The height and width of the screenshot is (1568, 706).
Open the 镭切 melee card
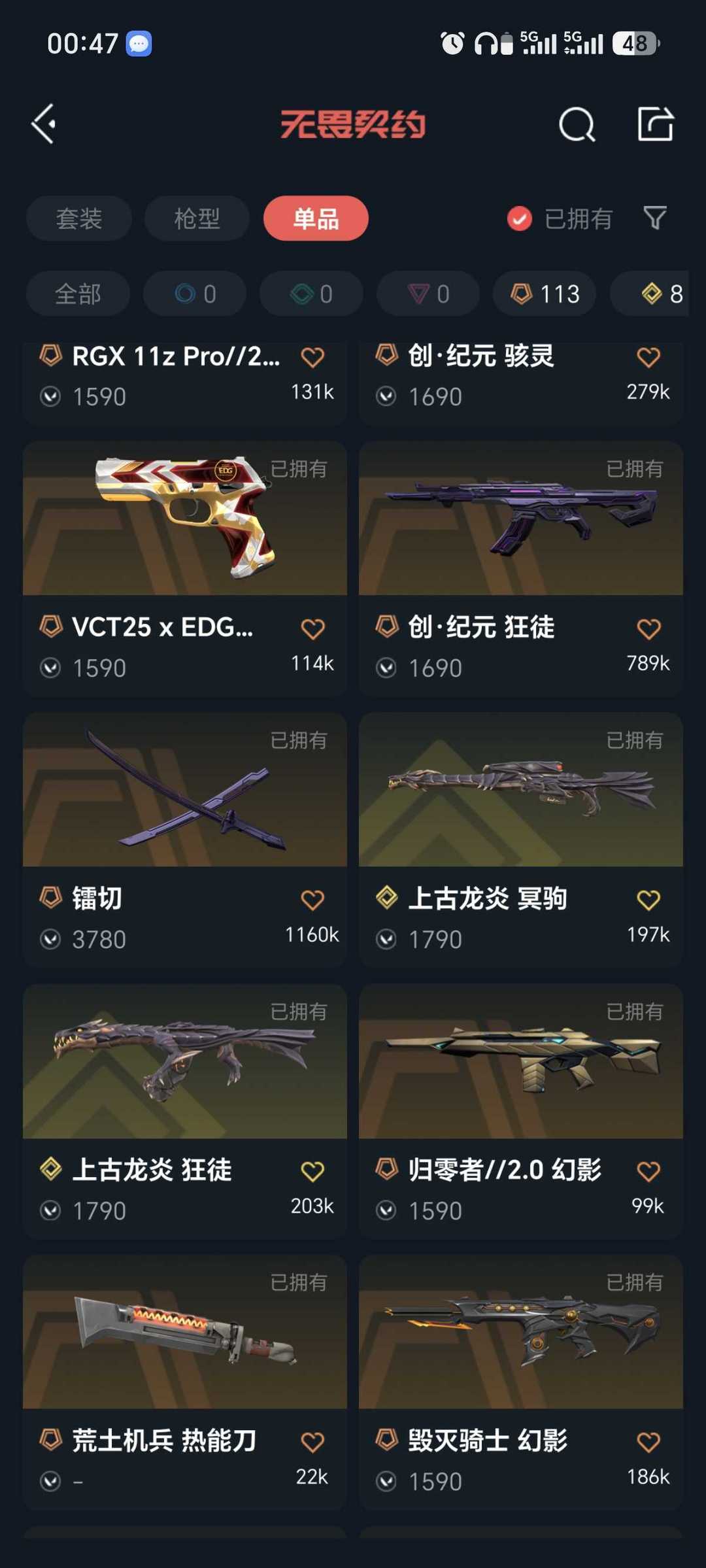pos(185,840)
